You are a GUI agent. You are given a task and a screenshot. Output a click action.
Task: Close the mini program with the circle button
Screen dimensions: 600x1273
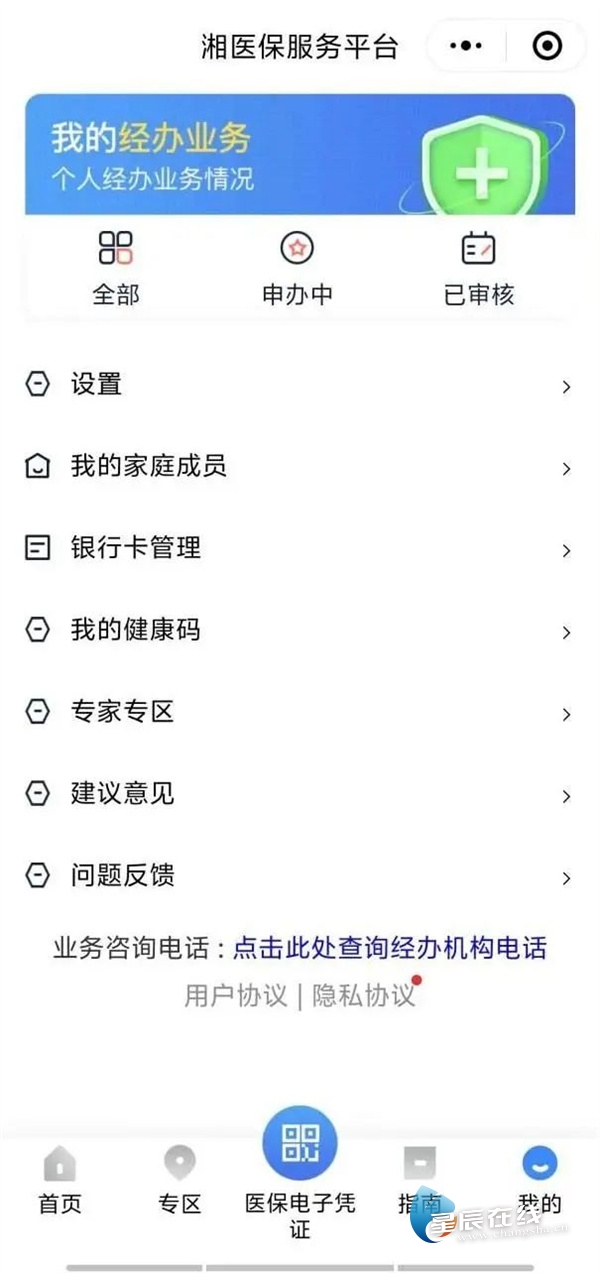coord(547,46)
